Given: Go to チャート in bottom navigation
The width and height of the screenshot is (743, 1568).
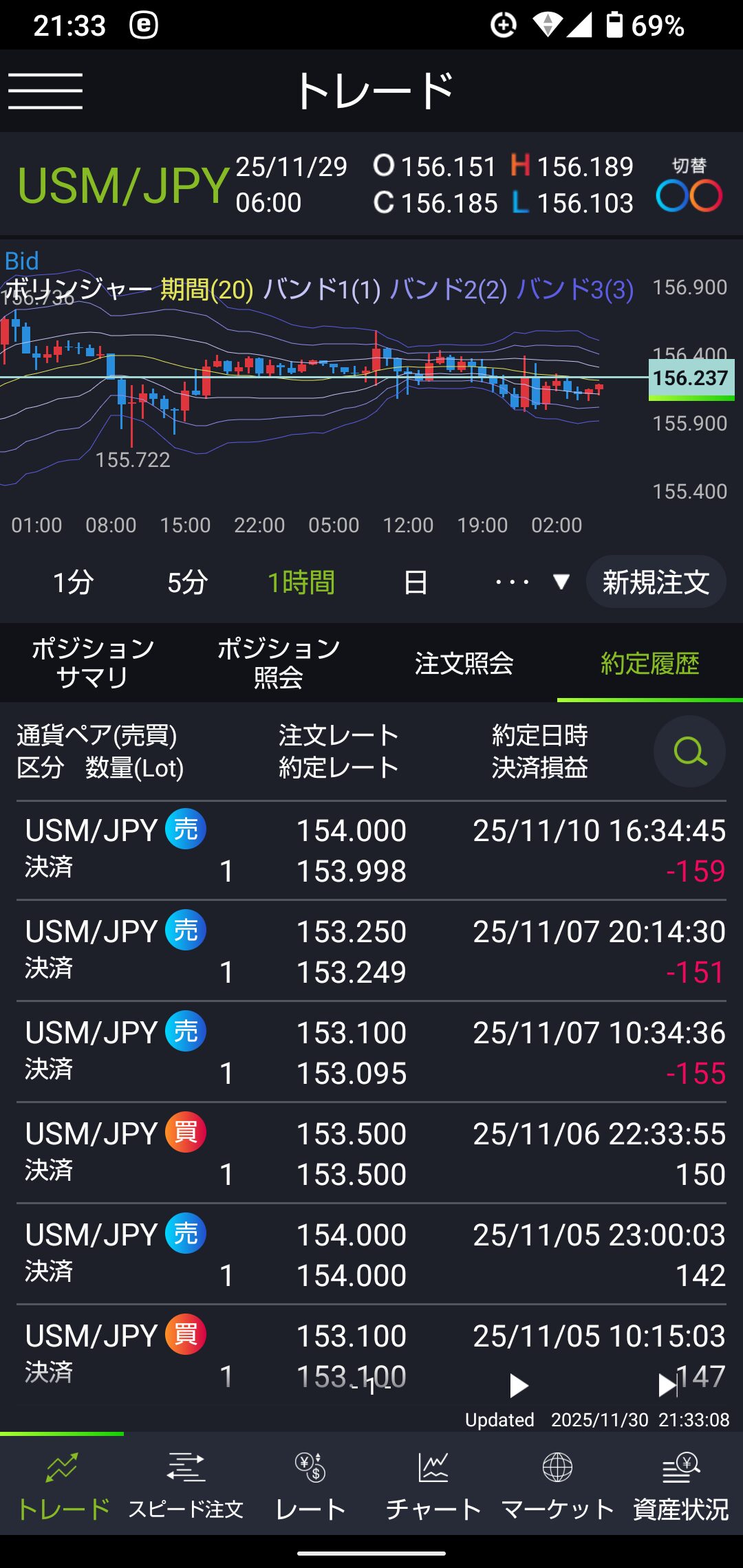Looking at the screenshot, I should (433, 1484).
